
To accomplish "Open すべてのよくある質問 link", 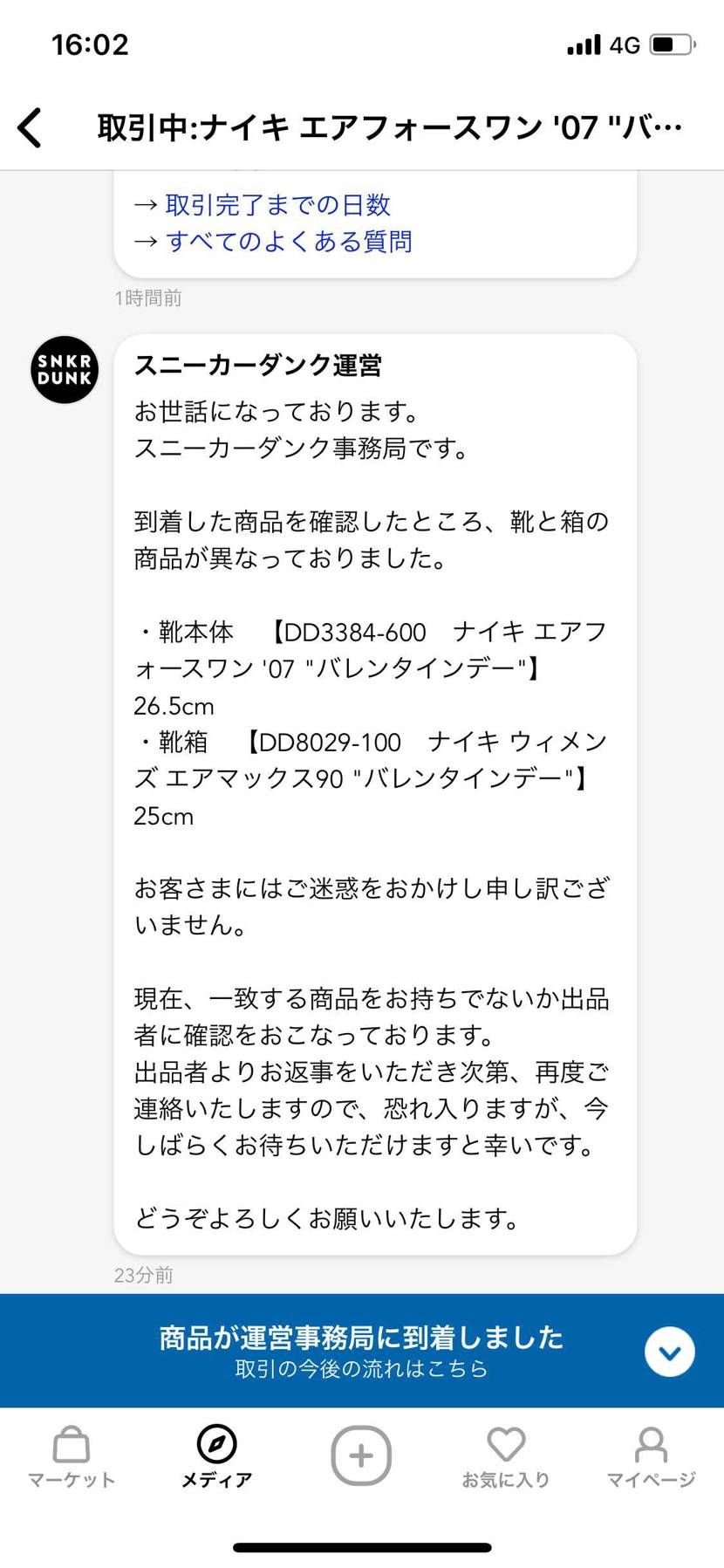I will coord(291,241).
